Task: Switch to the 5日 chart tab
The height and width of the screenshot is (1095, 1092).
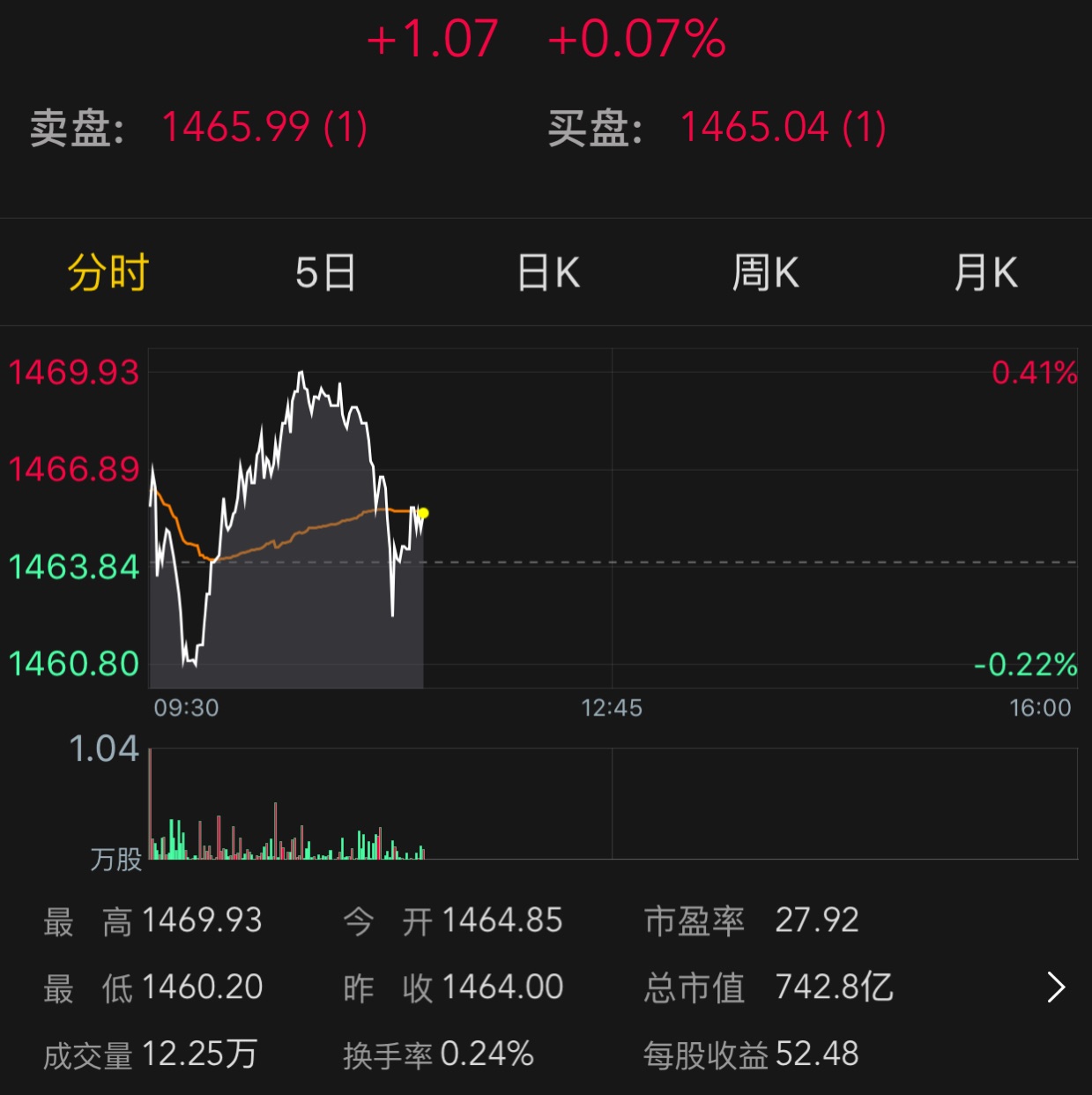Action: pyautogui.click(x=325, y=272)
